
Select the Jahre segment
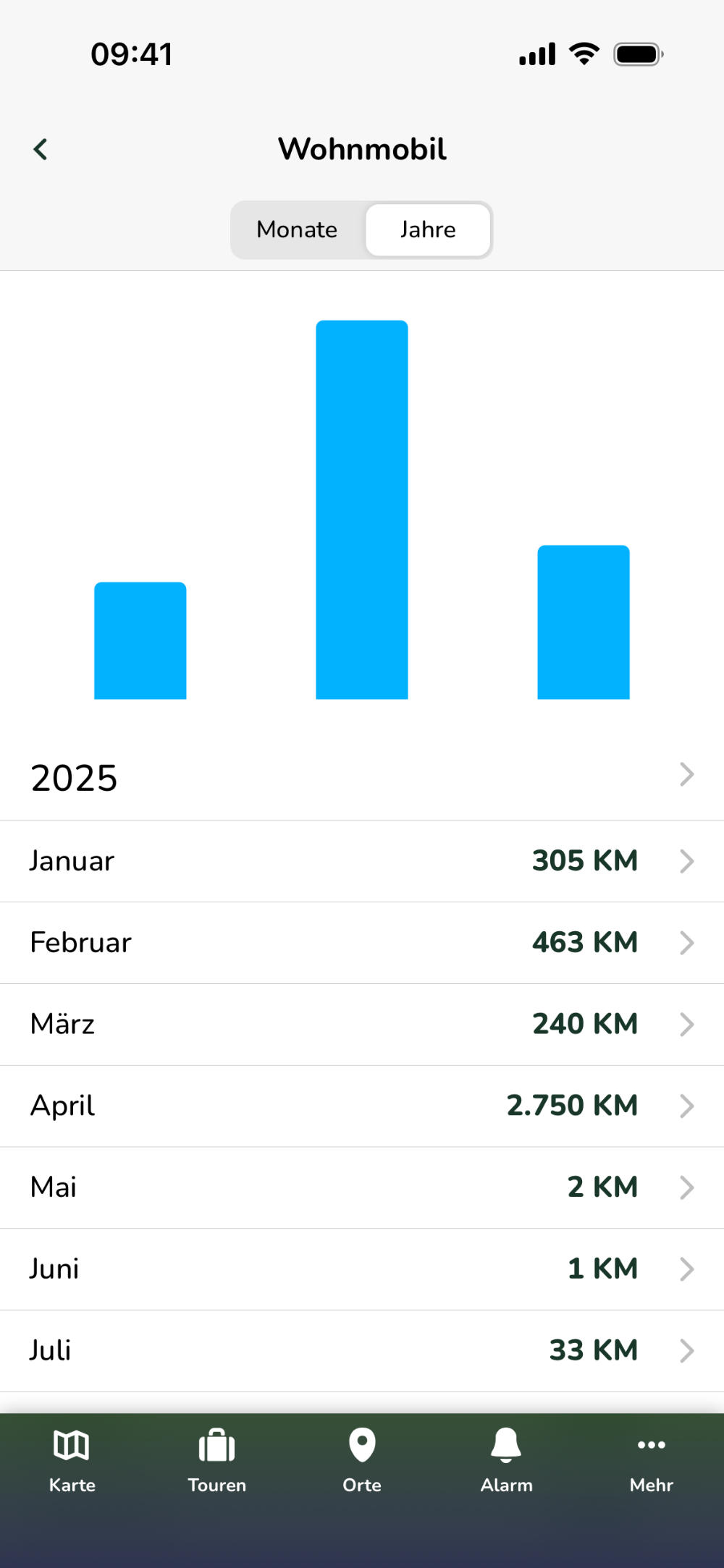pos(428,230)
